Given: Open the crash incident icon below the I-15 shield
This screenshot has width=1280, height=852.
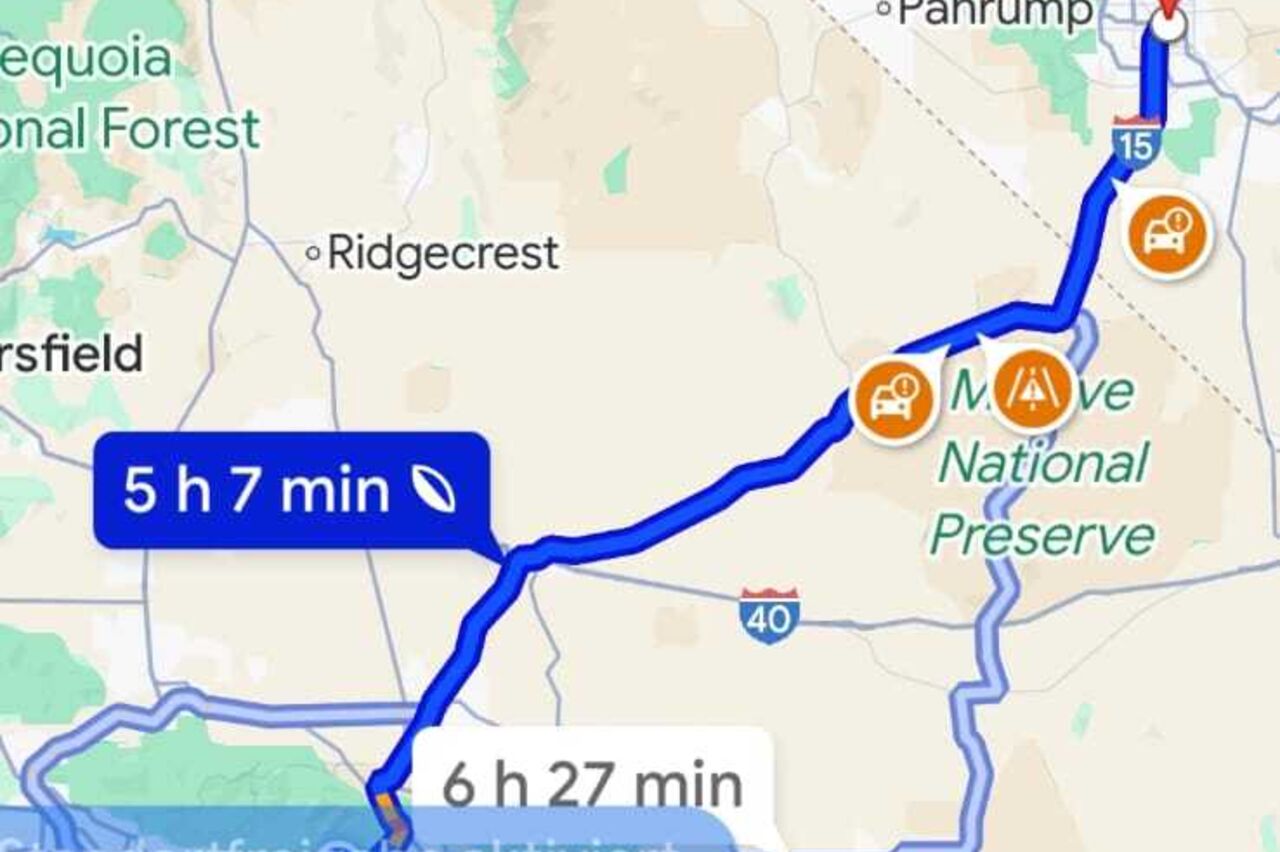Looking at the screenshot, I should pyautogui.click(x=1167, y=236).
